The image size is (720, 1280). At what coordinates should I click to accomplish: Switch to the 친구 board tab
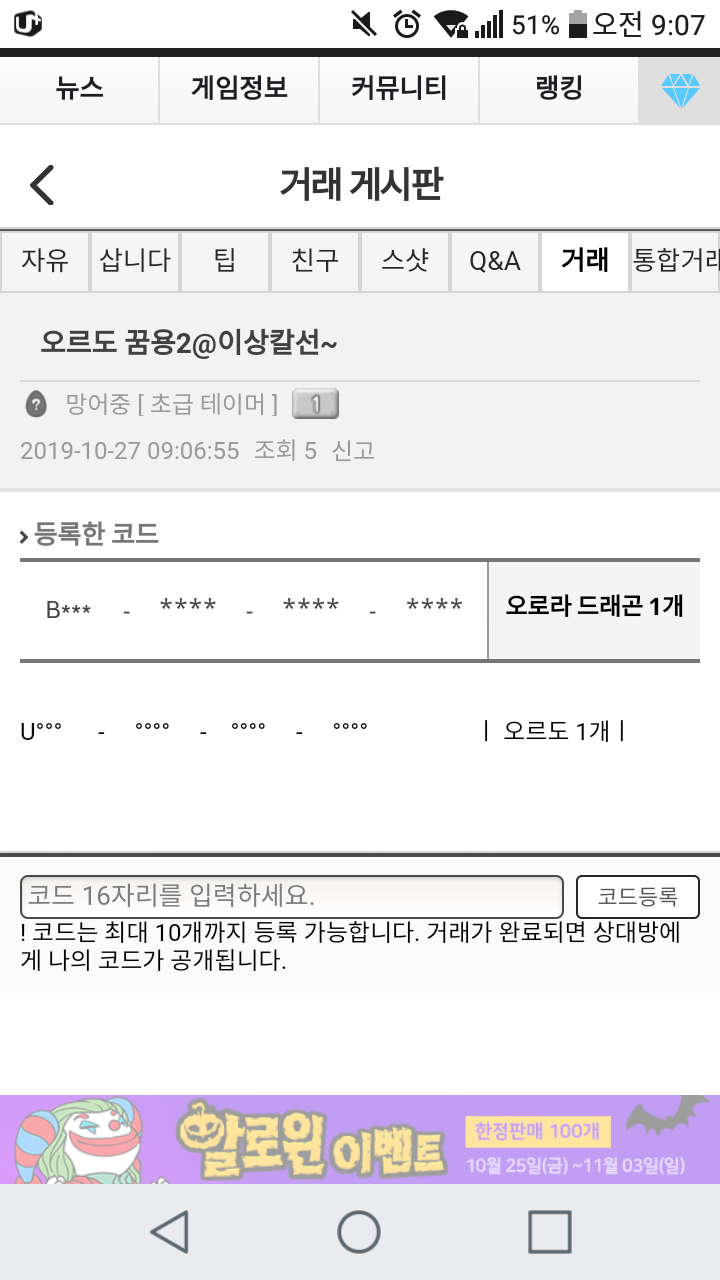pyautogui.click(x=315, y=262)
